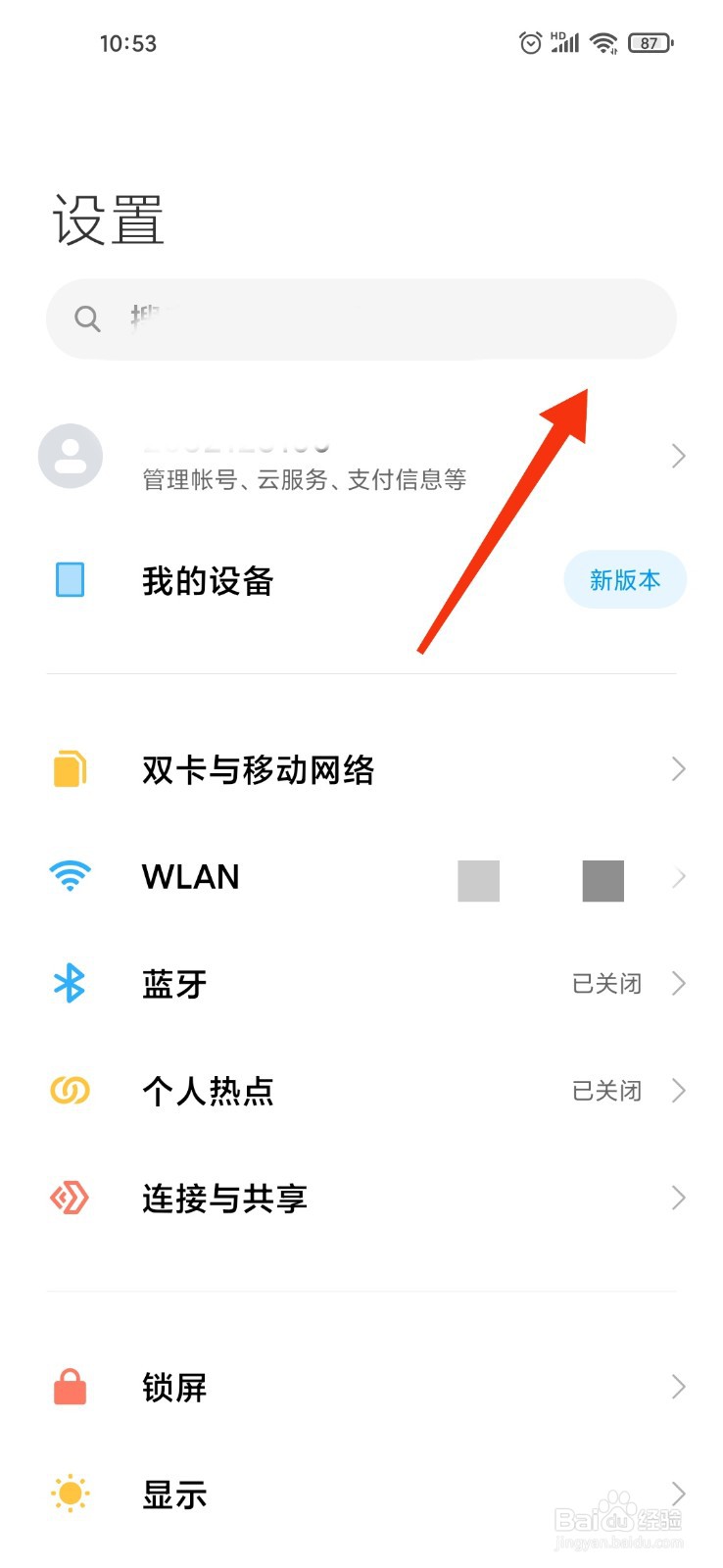Image resolution: width=723 pixels, height=1568 pixels.
Task: Open display settings via the sun icon
Action: tap(69, 1494)
